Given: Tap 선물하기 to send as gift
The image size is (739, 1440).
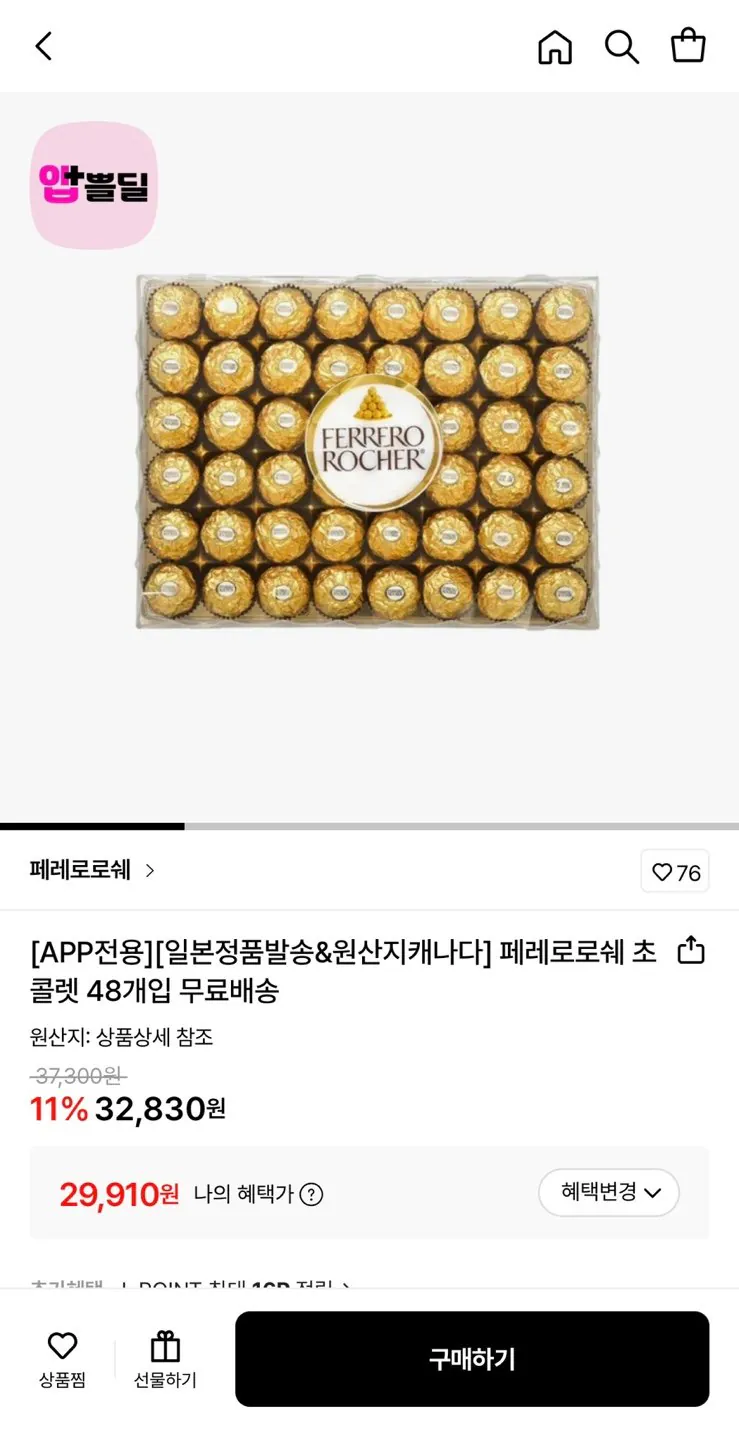Looking at the screenshot, I should coord(165,1359).
